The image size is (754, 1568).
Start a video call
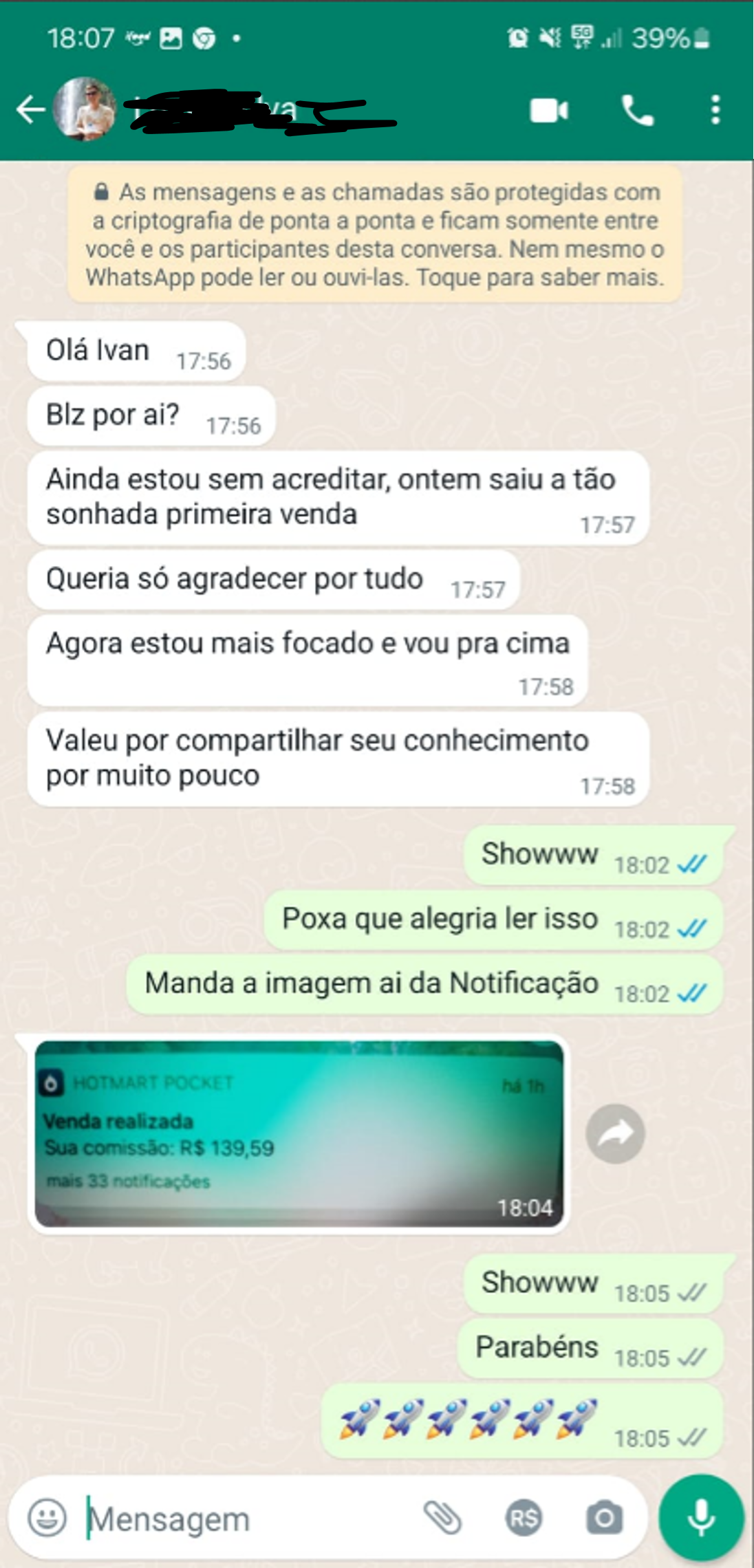548,110
